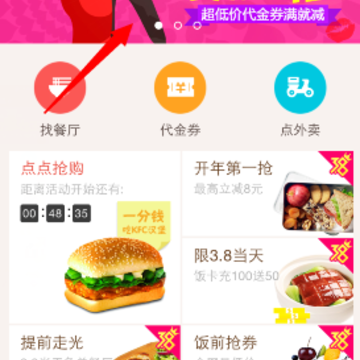Viewport: 360px width, 360px height.
Task: Open the 限3.8当天 recharge offer card
Action: 268,281
